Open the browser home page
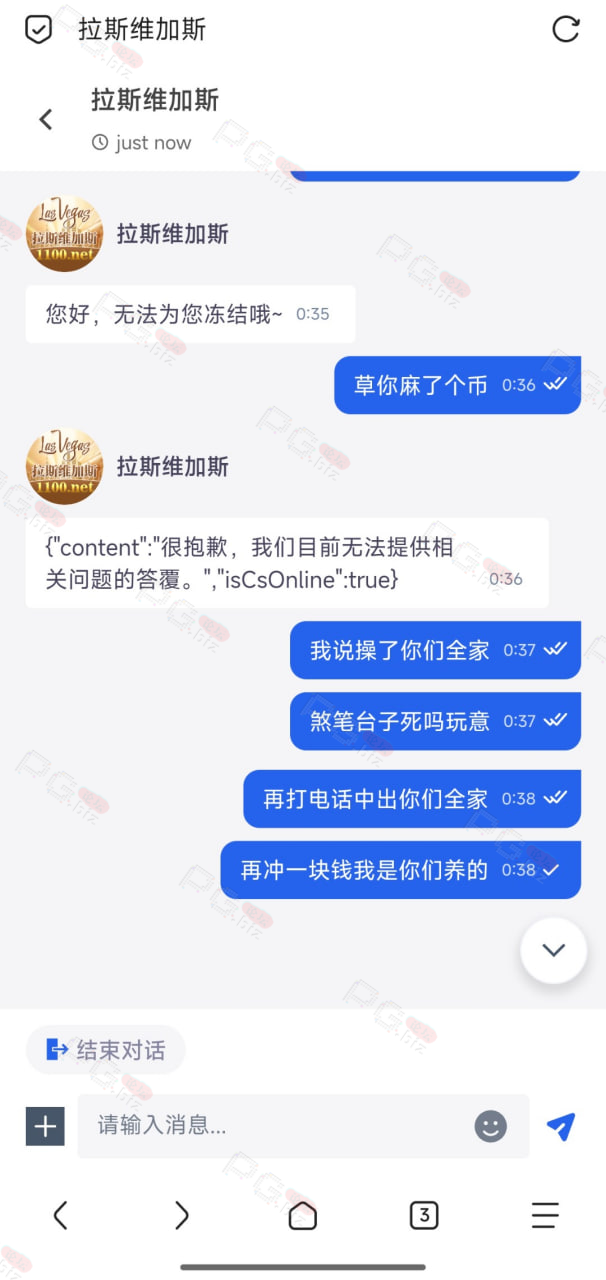606x1280 pixels. pos(302,1215)
